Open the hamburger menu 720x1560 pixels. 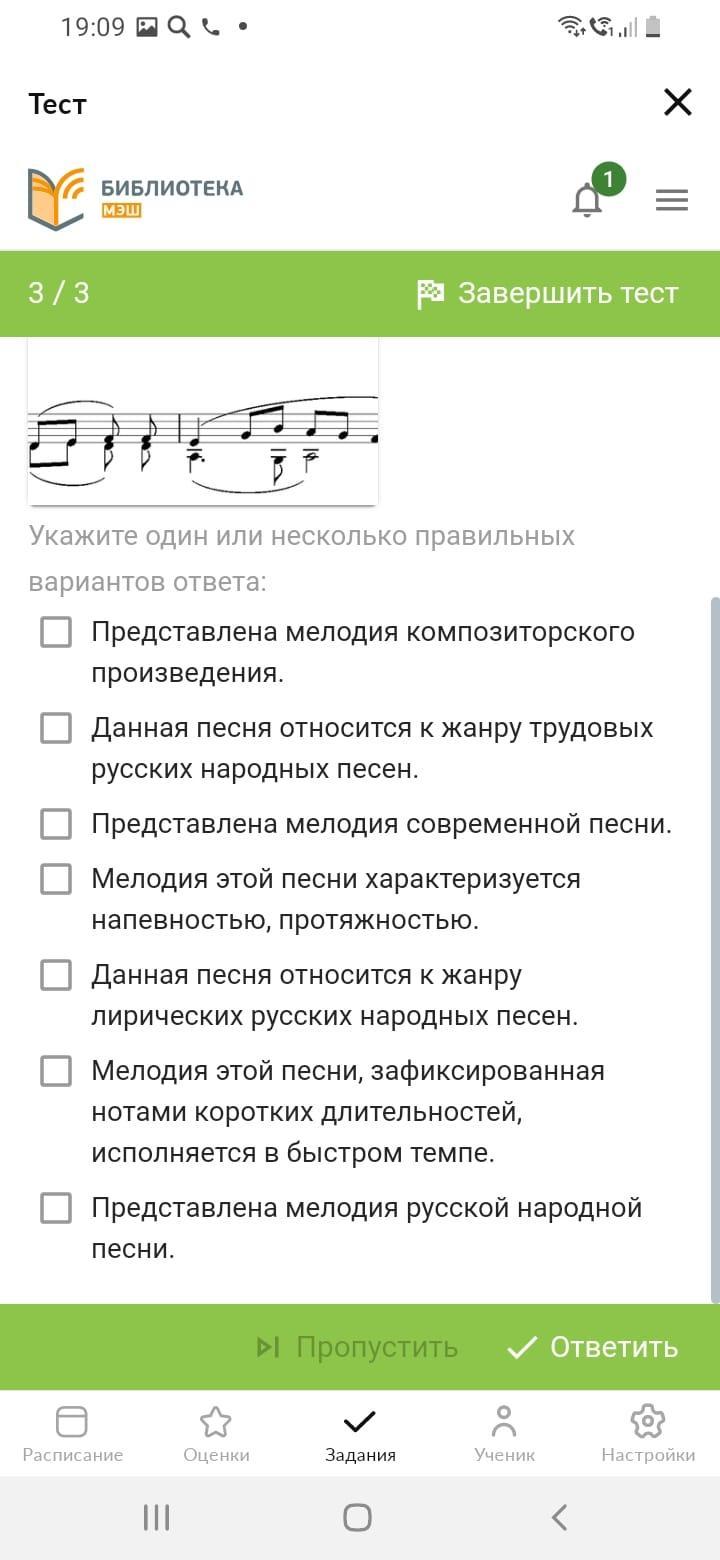click(x=672, y=200)
